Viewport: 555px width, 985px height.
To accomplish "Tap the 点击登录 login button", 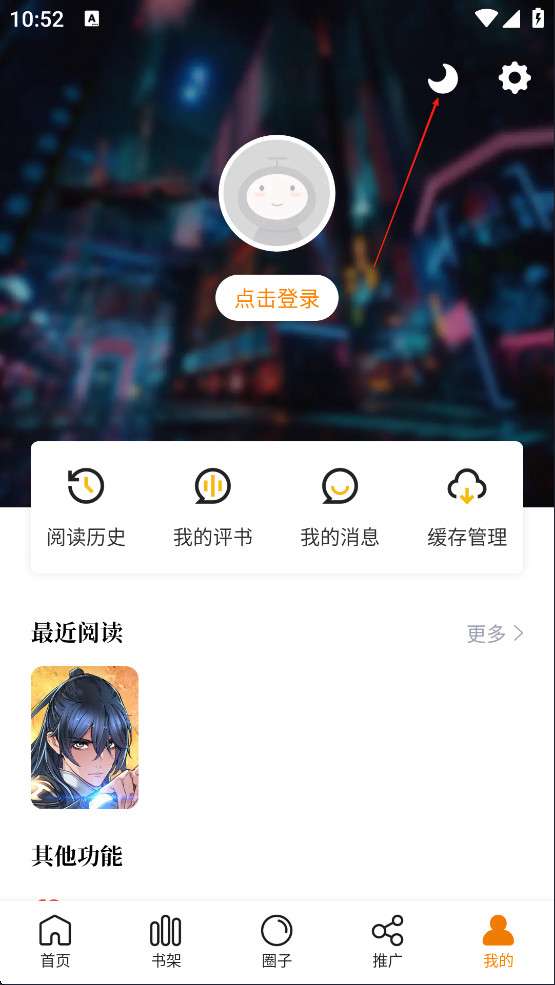I will [277, 298].
